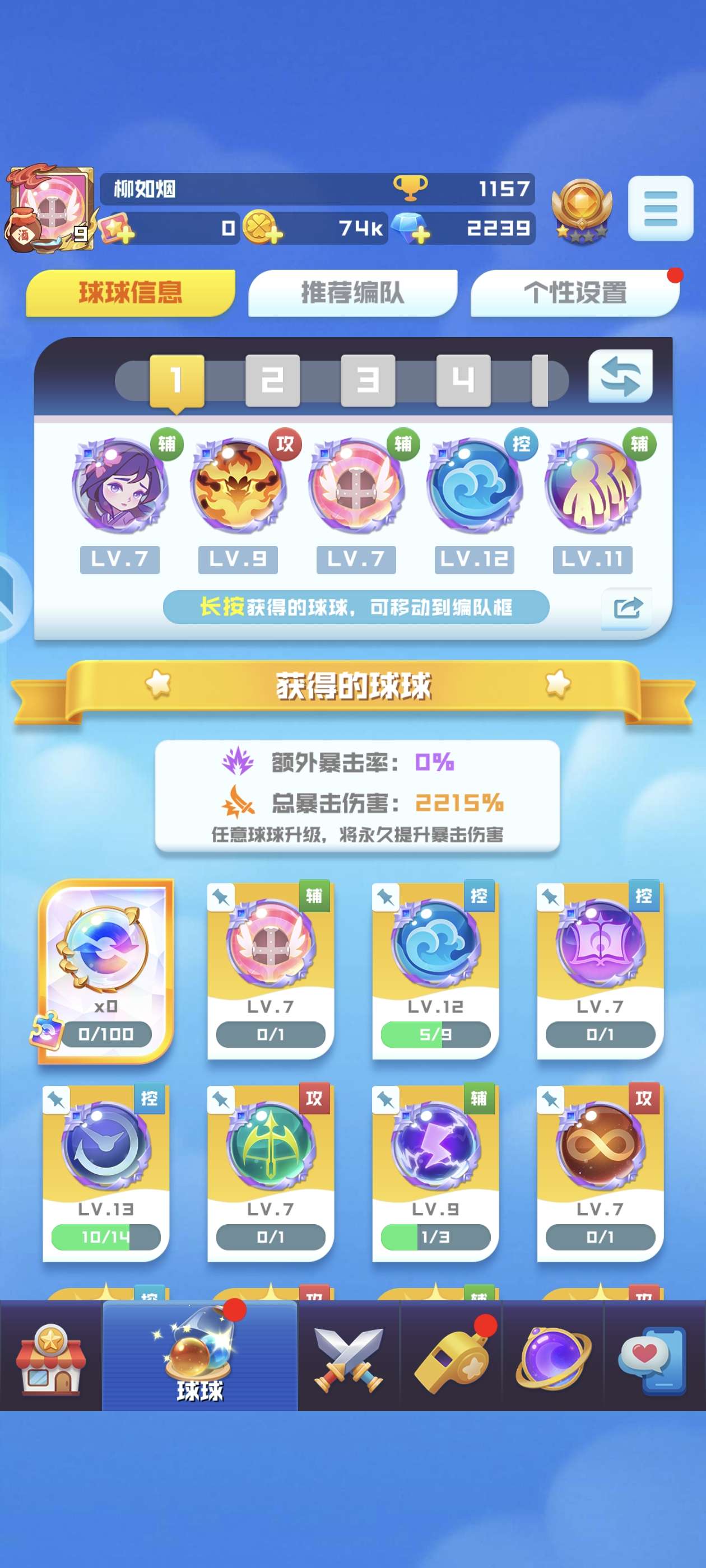The height and width of the screenshot is (1568, 706).
Task: Open the LV.12 wave ball card
Action: click(x=435, y=971)
